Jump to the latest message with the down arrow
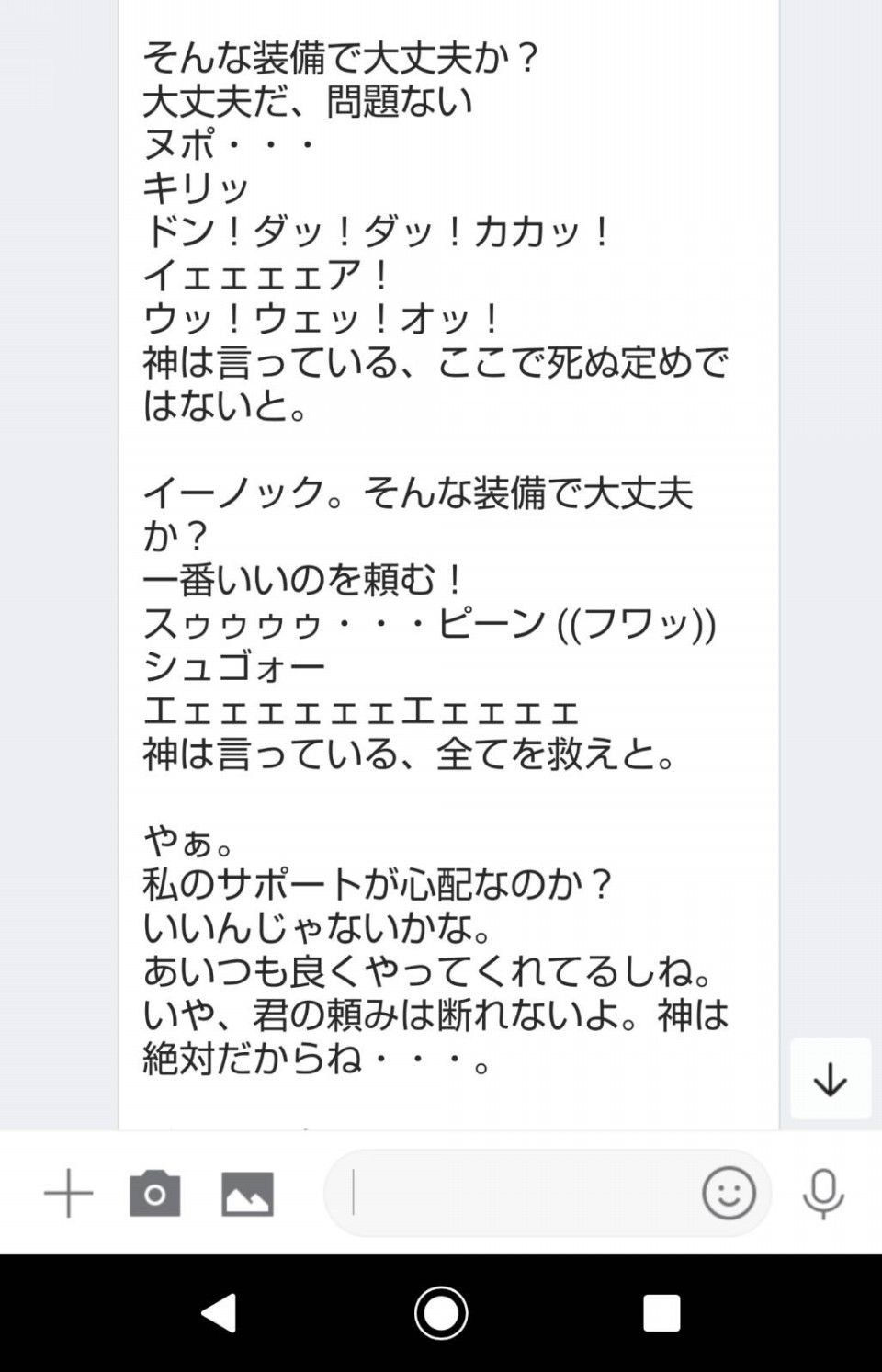Viewport: 882px width, 1372px height. (x=831, y=1079)
